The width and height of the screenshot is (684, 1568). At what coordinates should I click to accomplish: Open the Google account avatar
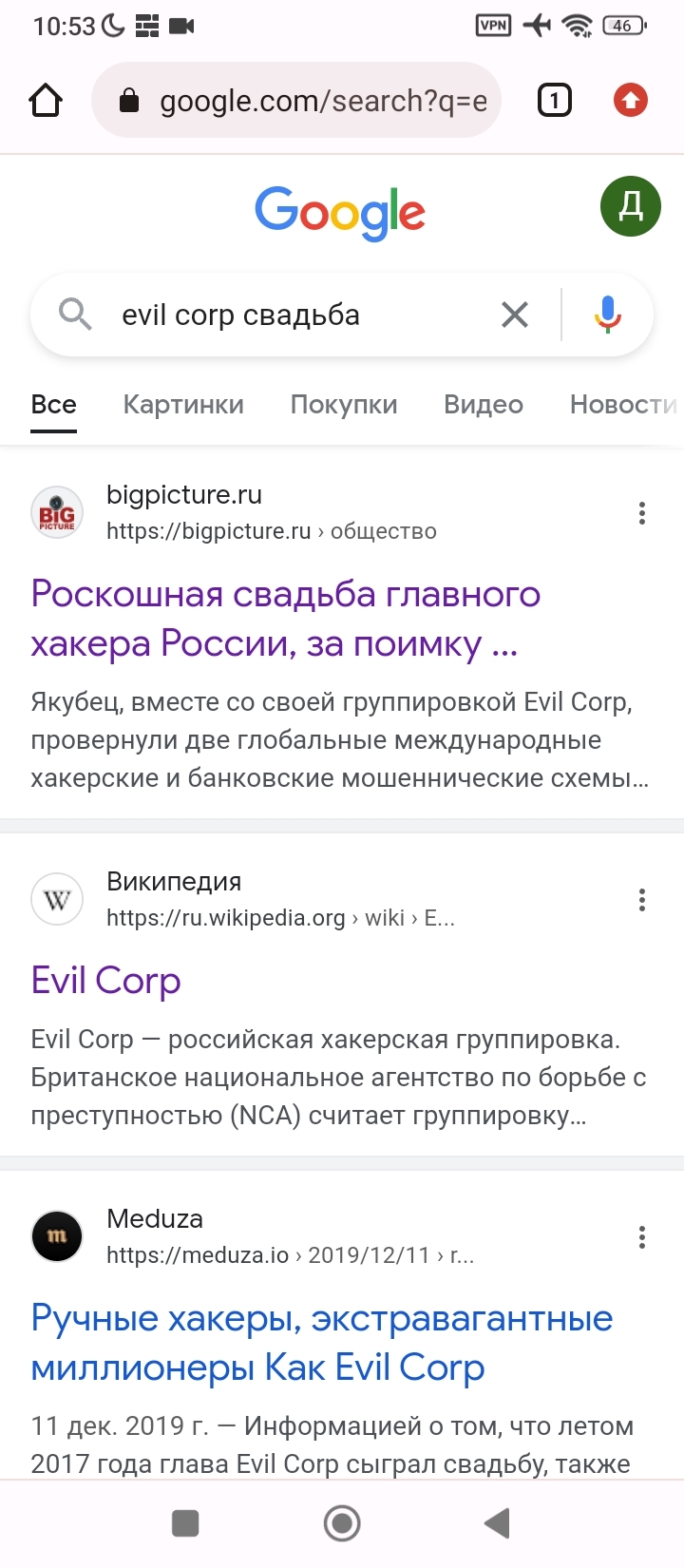pos(630,206)
